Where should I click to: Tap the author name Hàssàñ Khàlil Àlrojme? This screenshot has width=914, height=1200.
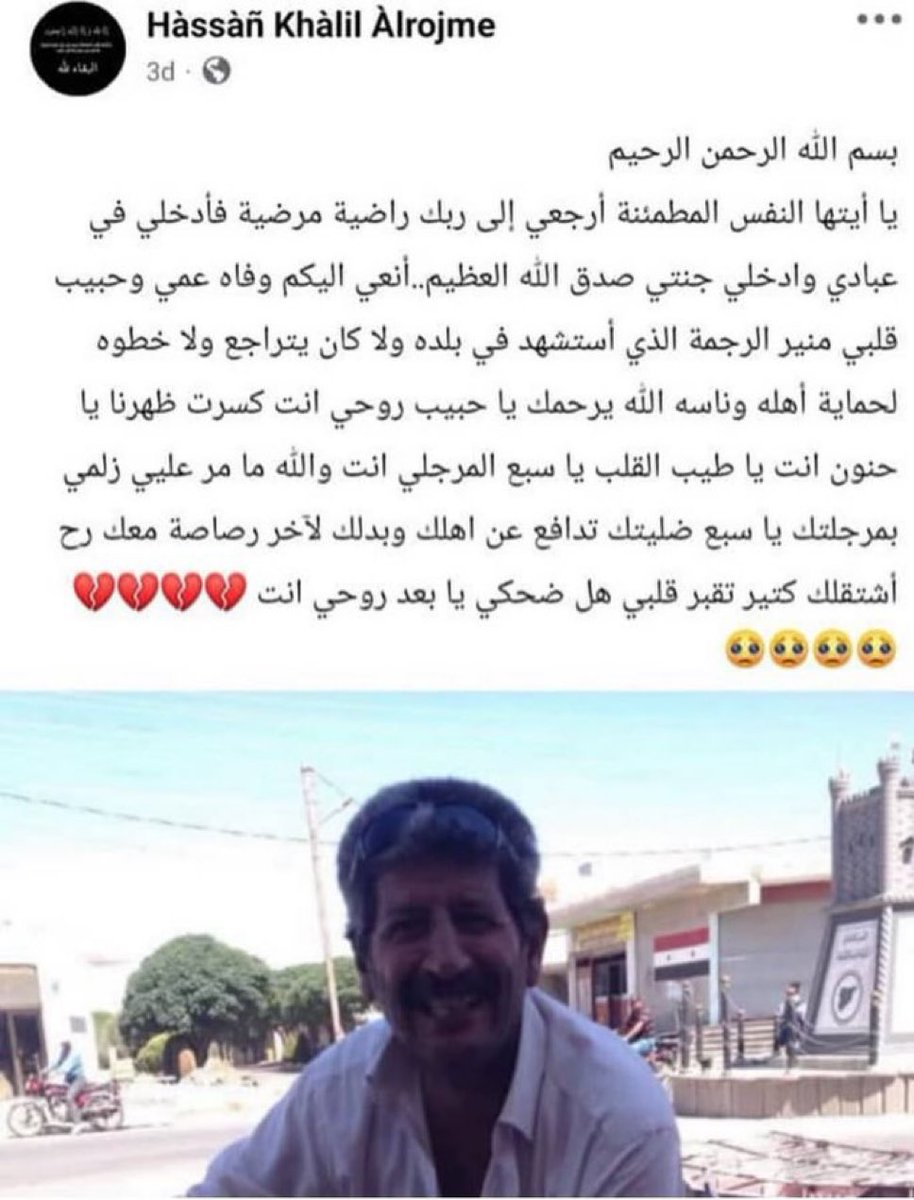coord(320,27)
